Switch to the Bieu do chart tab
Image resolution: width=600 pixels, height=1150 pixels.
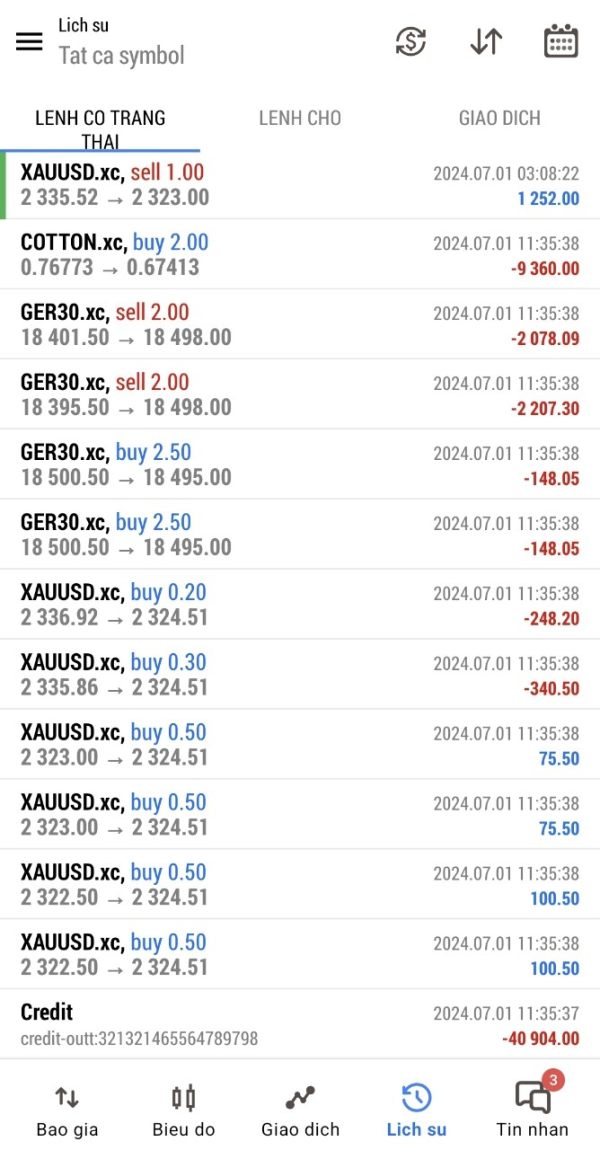183,1110
